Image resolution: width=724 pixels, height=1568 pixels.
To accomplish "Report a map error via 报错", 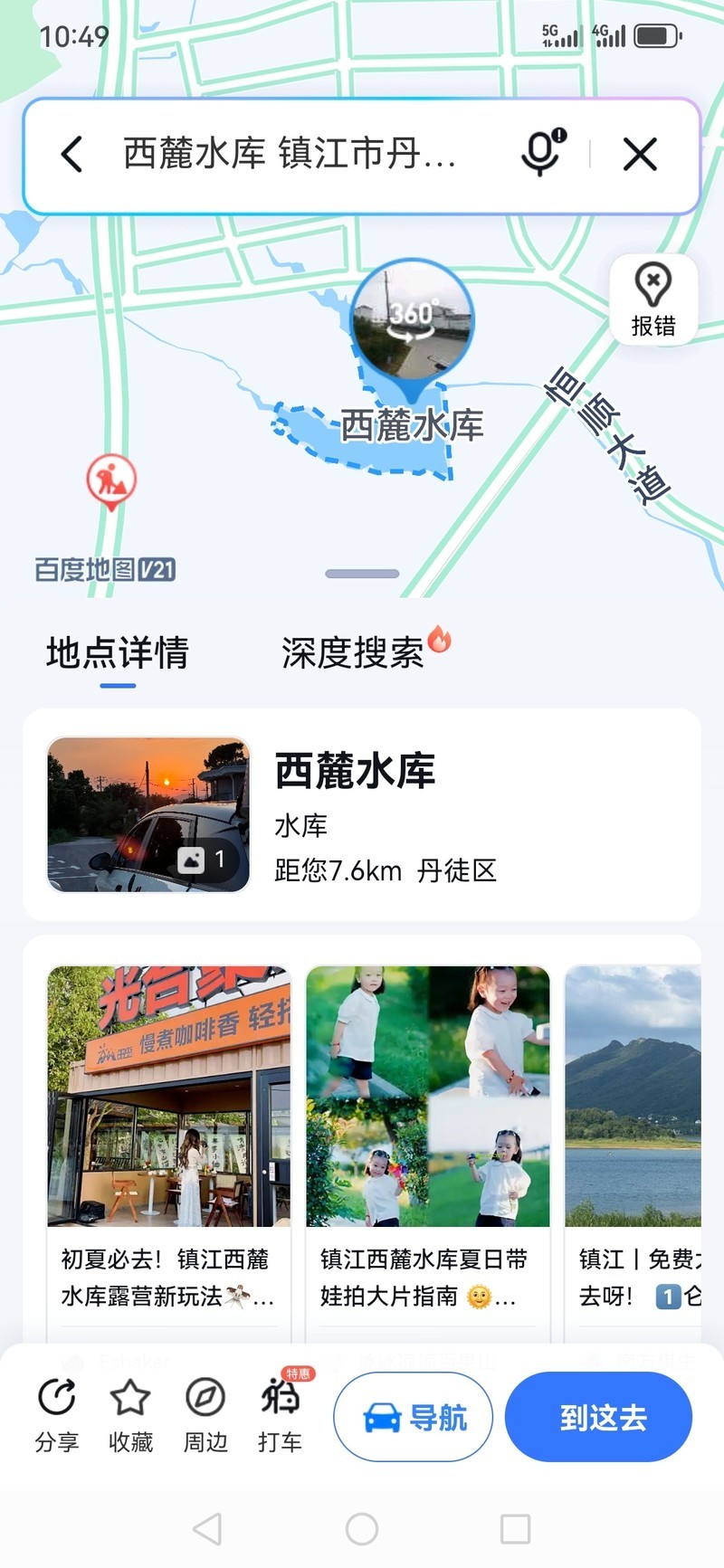I will pyautogui.click(x=653, y=300).
